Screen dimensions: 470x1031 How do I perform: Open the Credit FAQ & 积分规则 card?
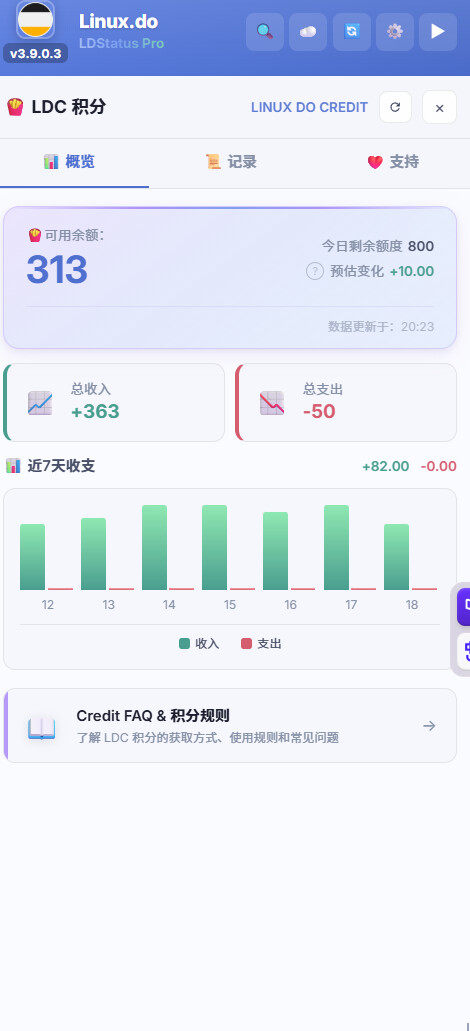230,725
